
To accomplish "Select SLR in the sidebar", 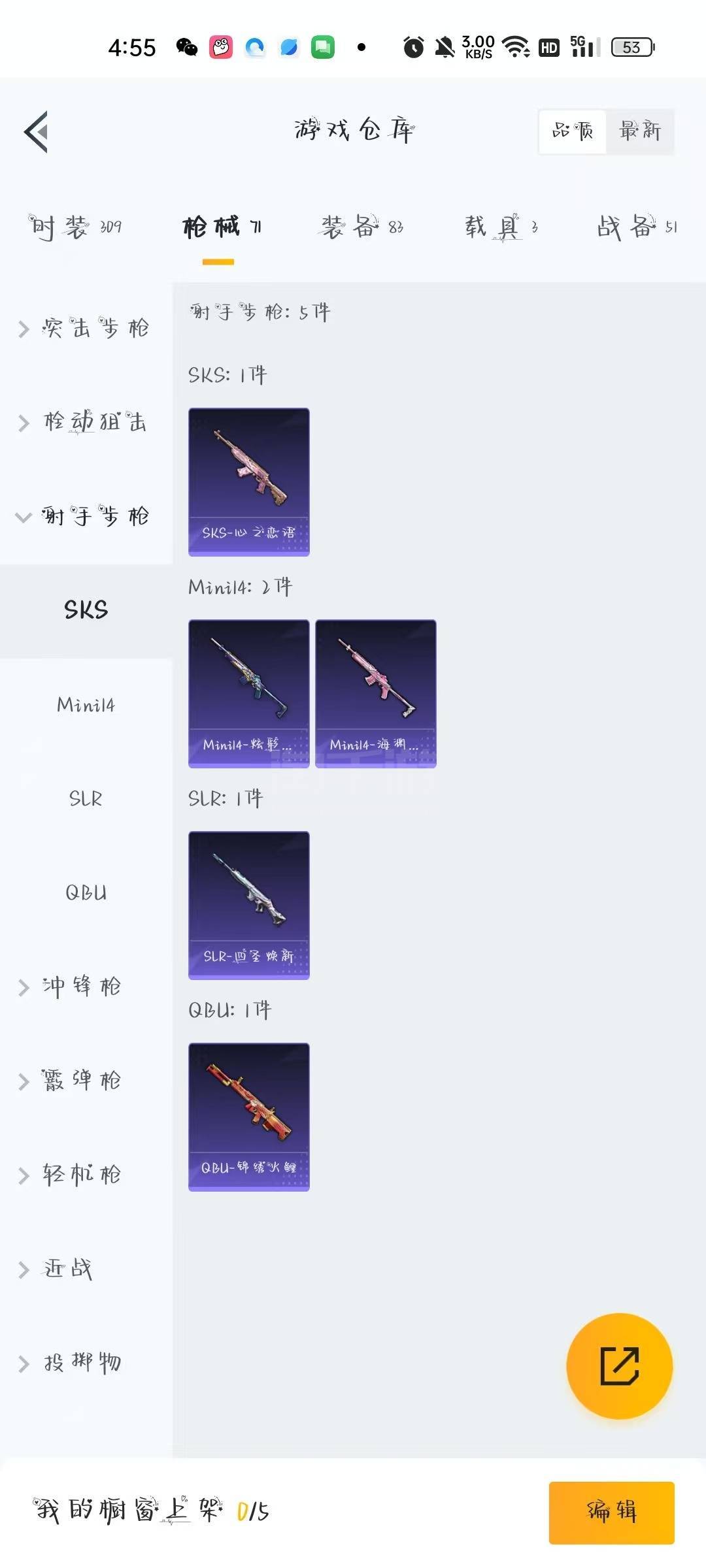I will pyautogui.click(x=86, y=798).
